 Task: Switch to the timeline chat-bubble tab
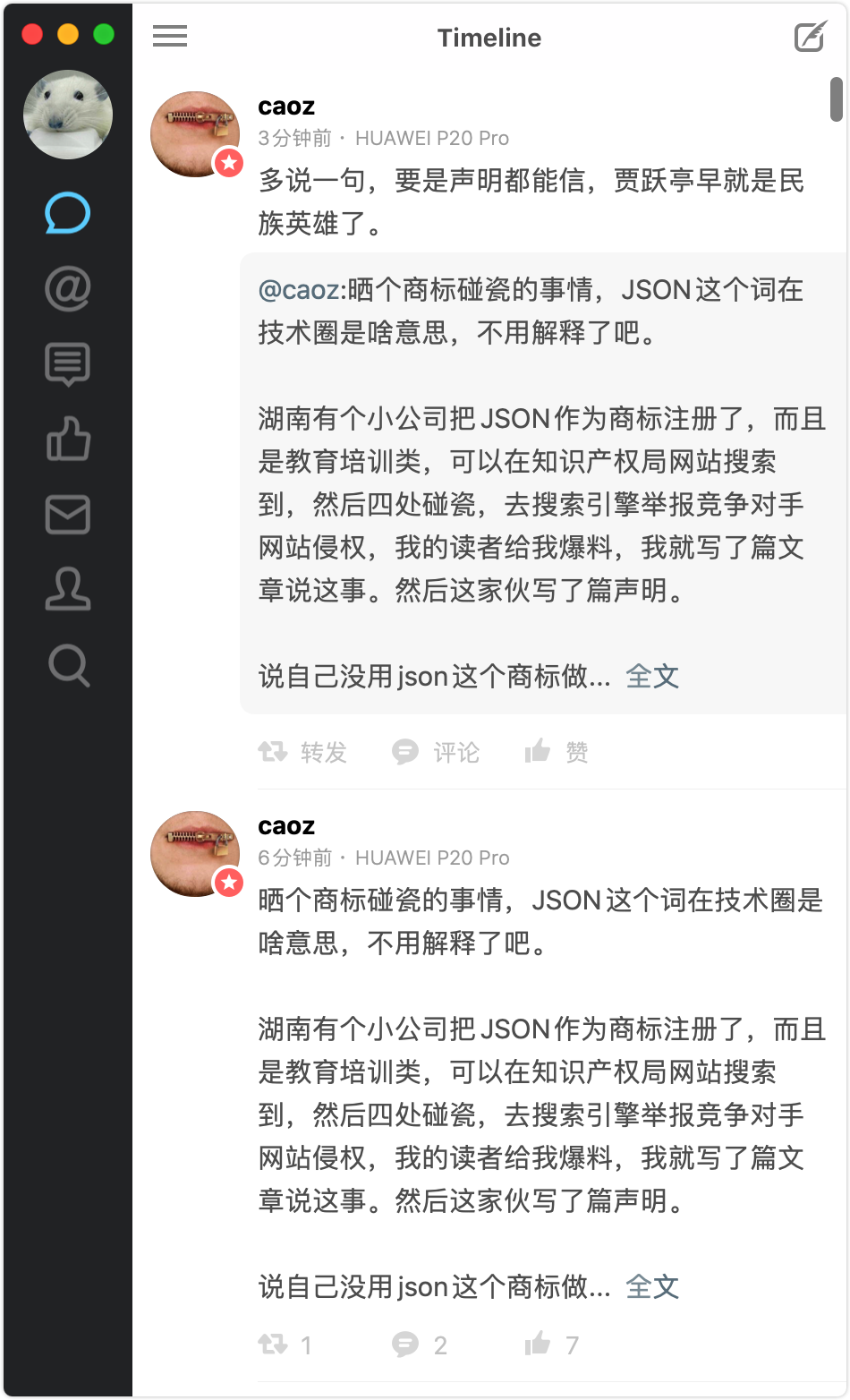point(68,214)
